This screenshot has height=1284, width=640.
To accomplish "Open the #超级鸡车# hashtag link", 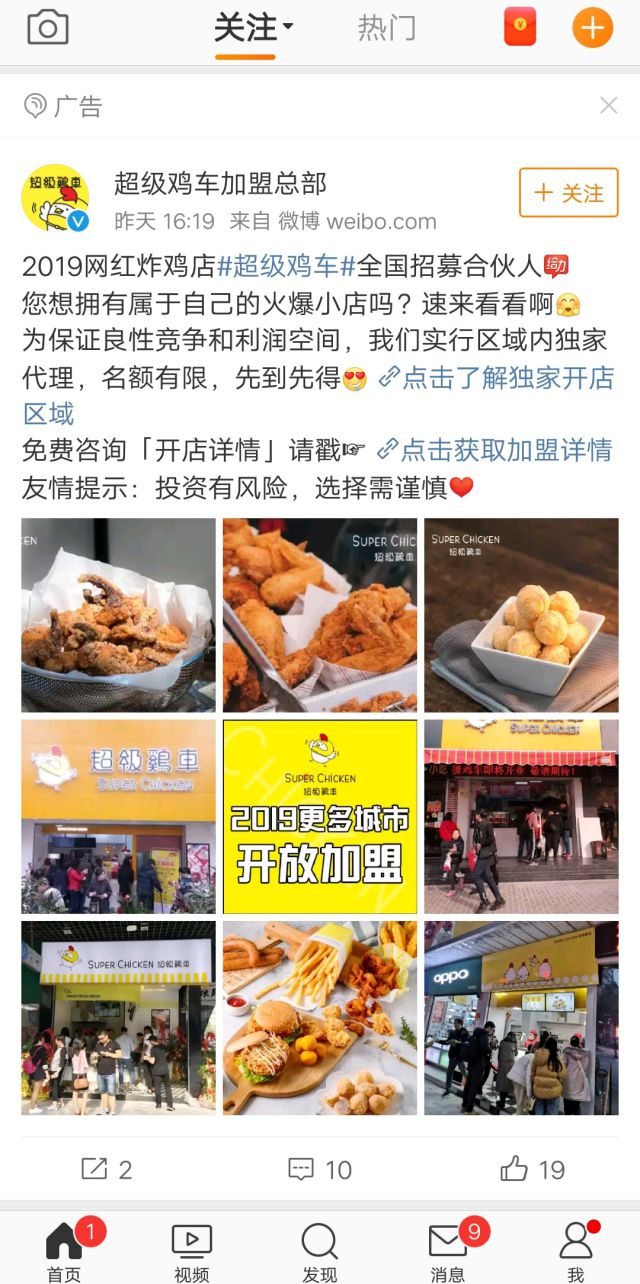I will 286,266.
